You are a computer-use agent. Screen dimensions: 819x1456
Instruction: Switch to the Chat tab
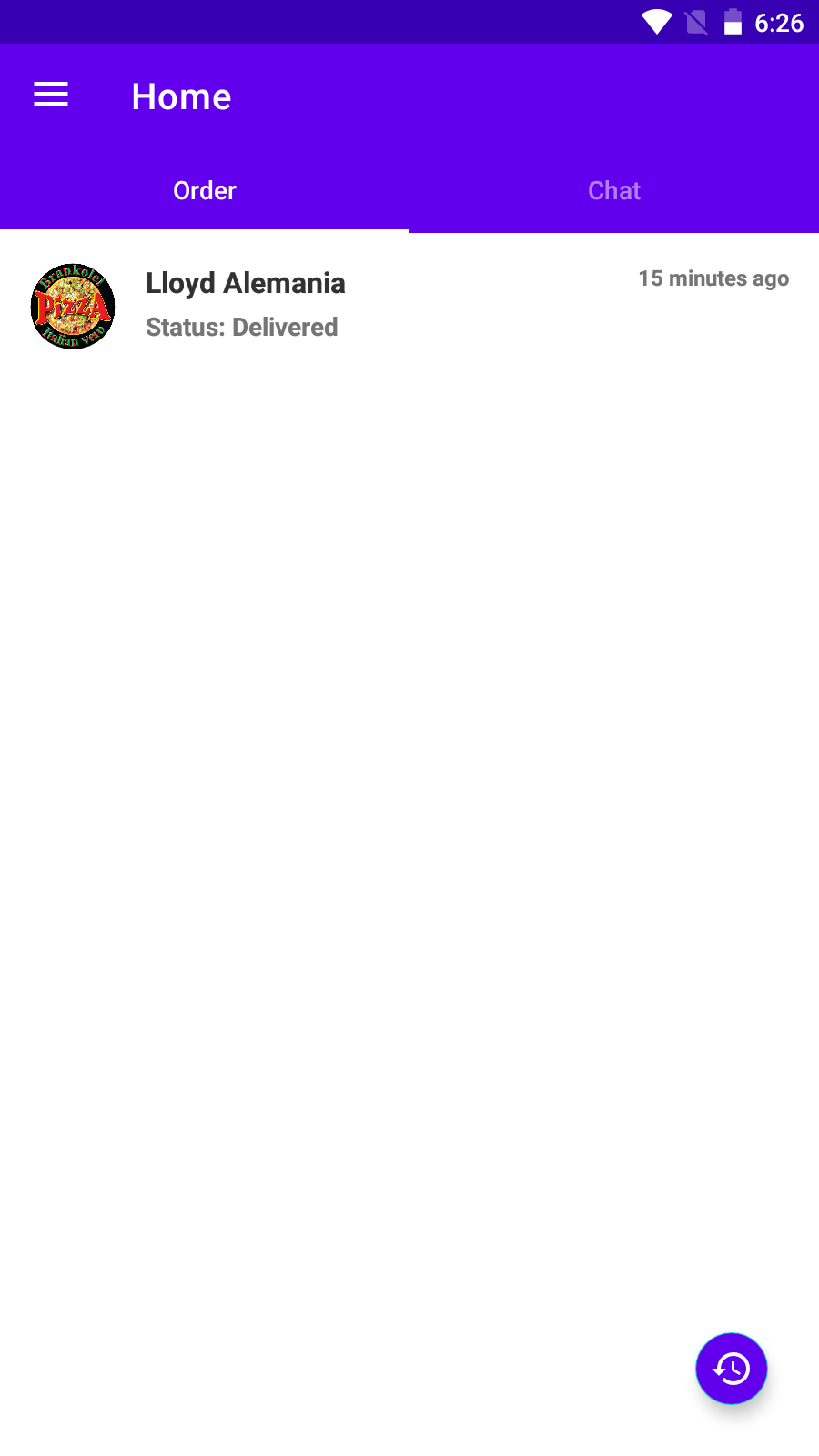point(614,191)
